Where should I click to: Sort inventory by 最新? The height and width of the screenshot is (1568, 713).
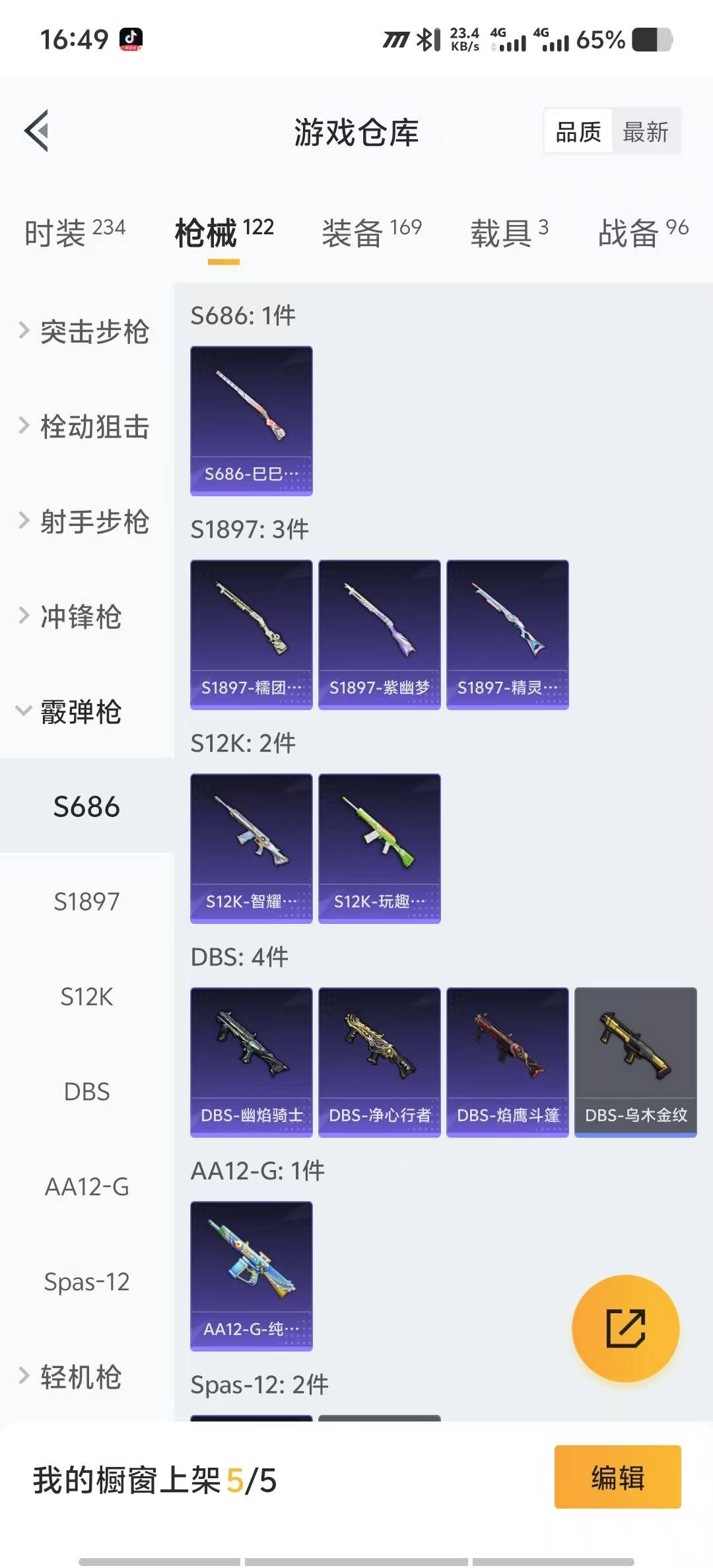645,132
